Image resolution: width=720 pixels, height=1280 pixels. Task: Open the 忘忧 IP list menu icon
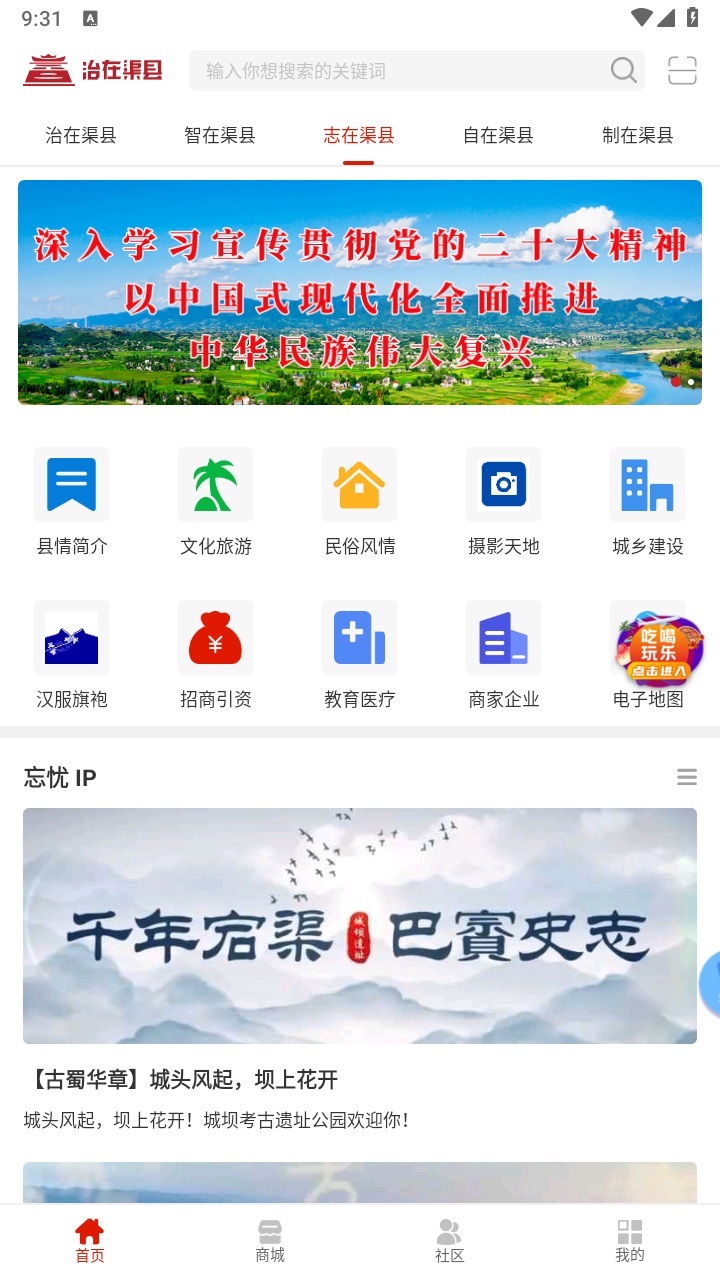[x=686, y=776]
